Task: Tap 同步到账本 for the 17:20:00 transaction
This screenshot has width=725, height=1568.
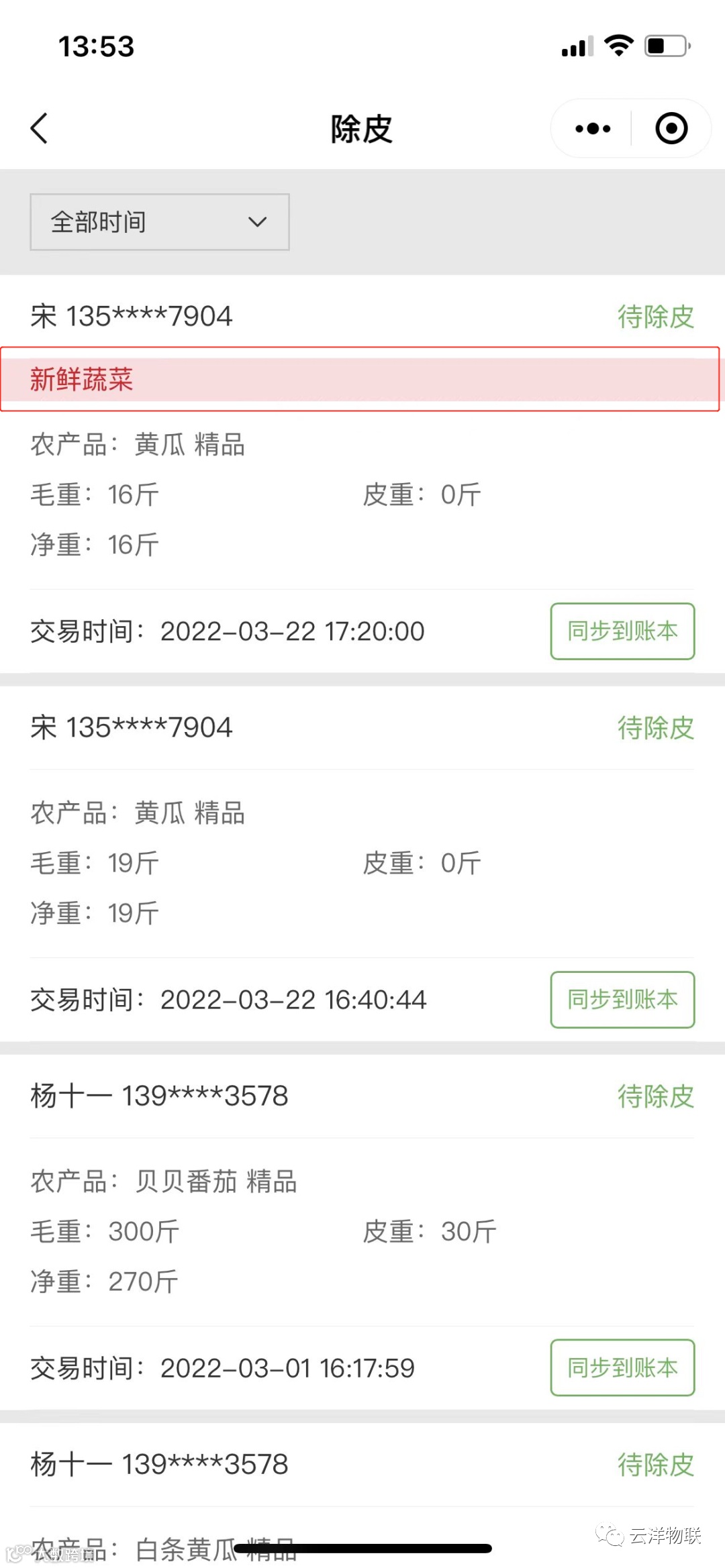Action: (622, 631)
